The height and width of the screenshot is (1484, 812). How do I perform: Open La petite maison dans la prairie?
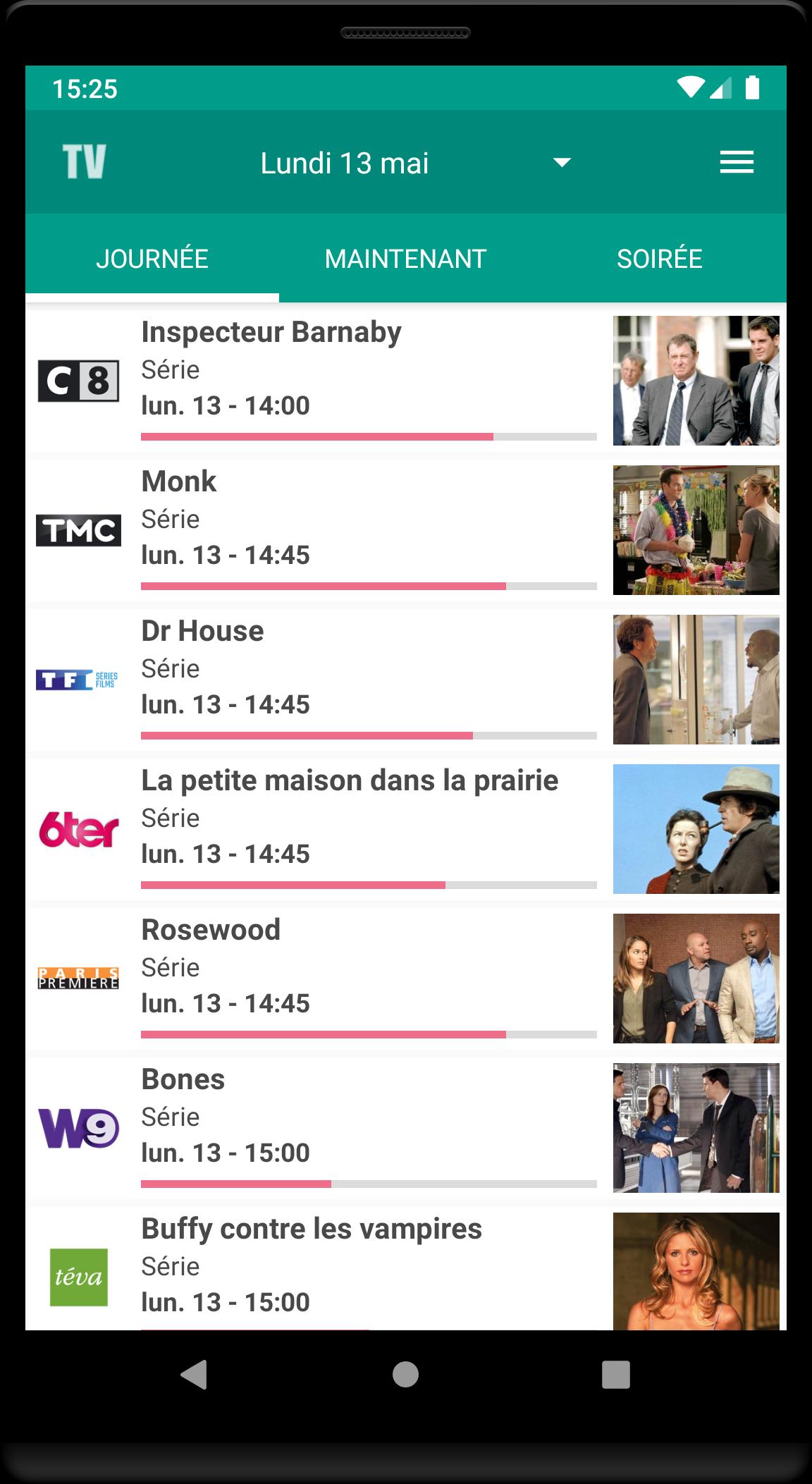[406, 829]
